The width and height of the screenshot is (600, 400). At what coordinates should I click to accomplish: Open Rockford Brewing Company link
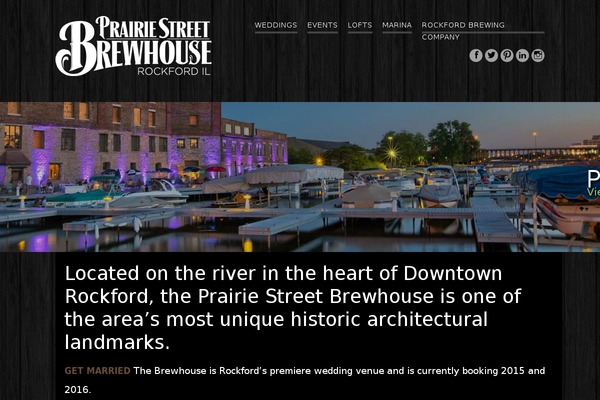tap(463, 25)
